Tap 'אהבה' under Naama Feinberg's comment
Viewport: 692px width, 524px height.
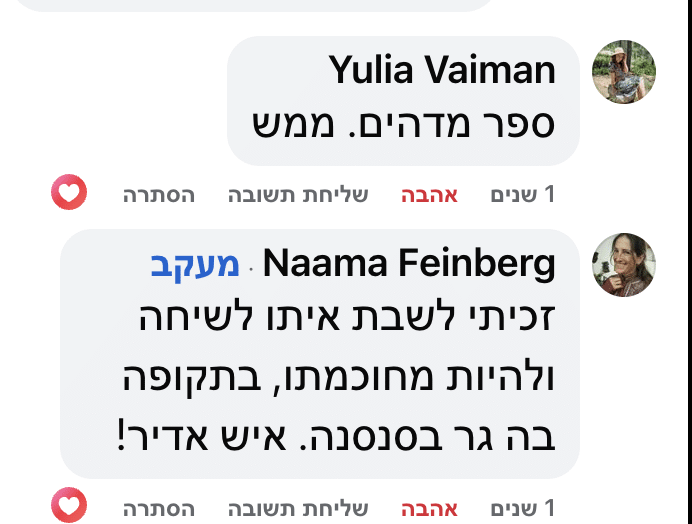429,508
